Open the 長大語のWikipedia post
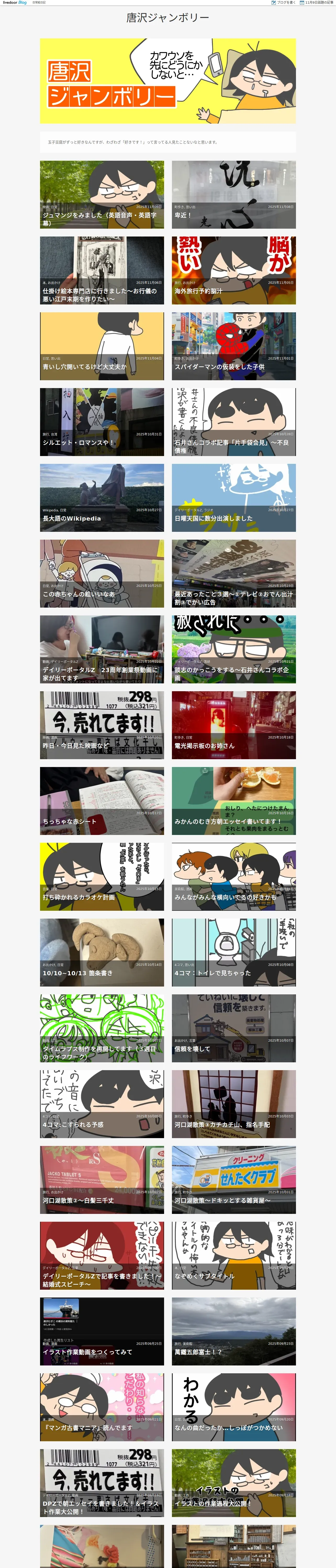Image resolution: width=336 pixels, height=1568 pixels. pyautogui.click(x=102, y=498)
